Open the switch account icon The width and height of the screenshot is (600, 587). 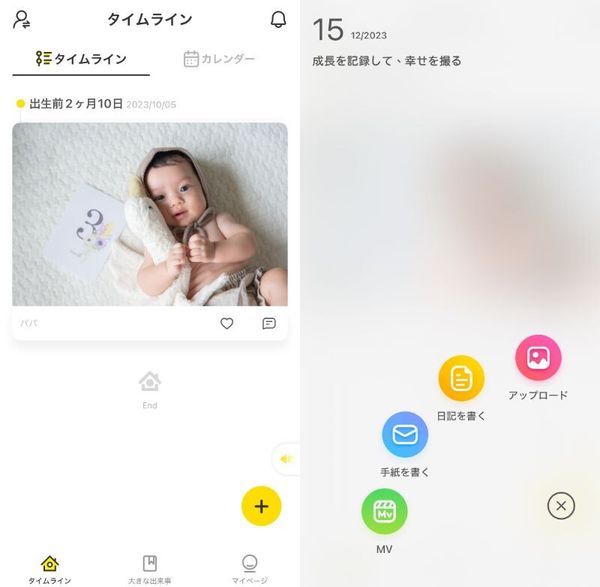click(x=21, y=20)
